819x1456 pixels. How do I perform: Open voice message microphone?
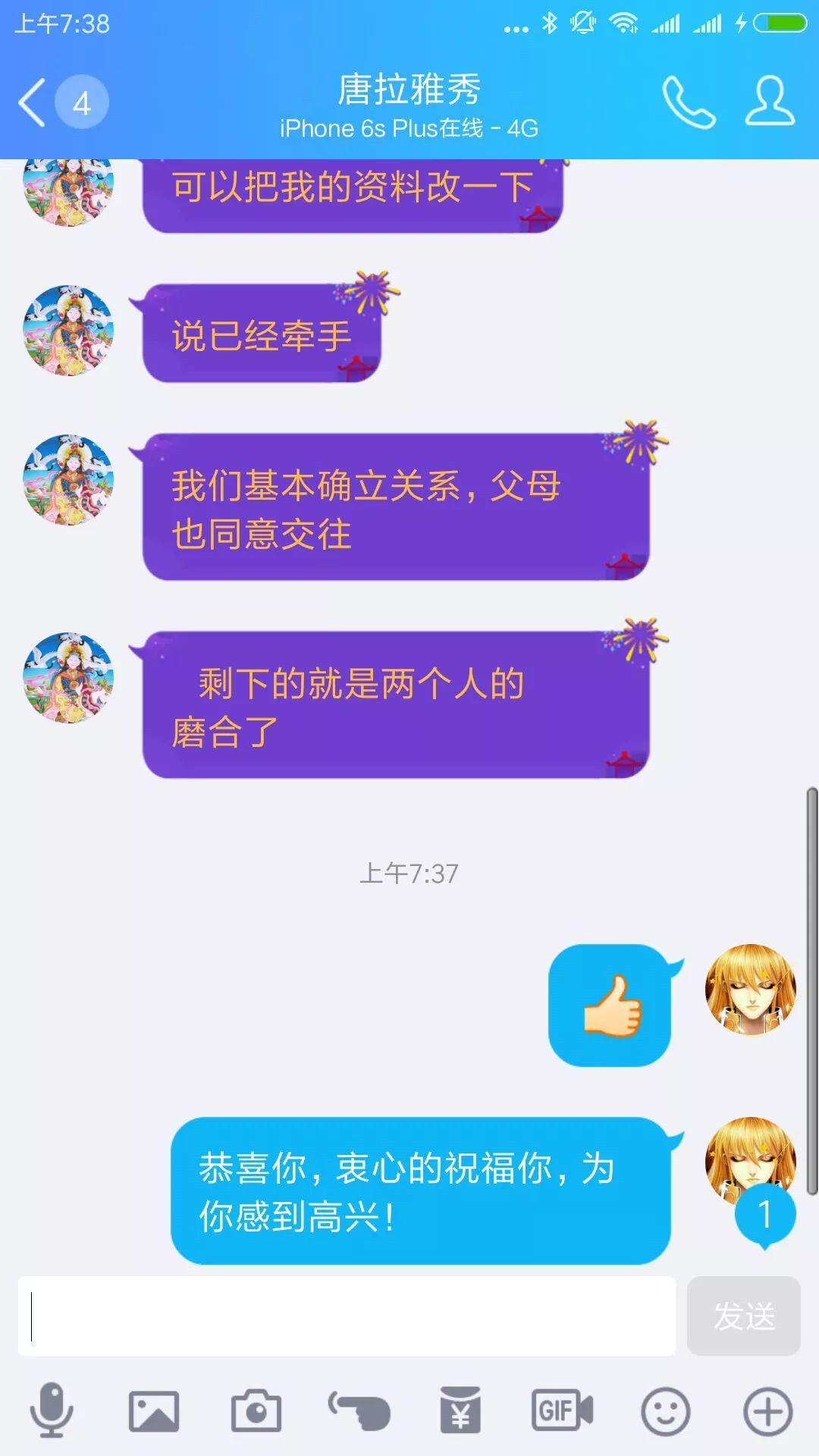[x=52, y=1411]
